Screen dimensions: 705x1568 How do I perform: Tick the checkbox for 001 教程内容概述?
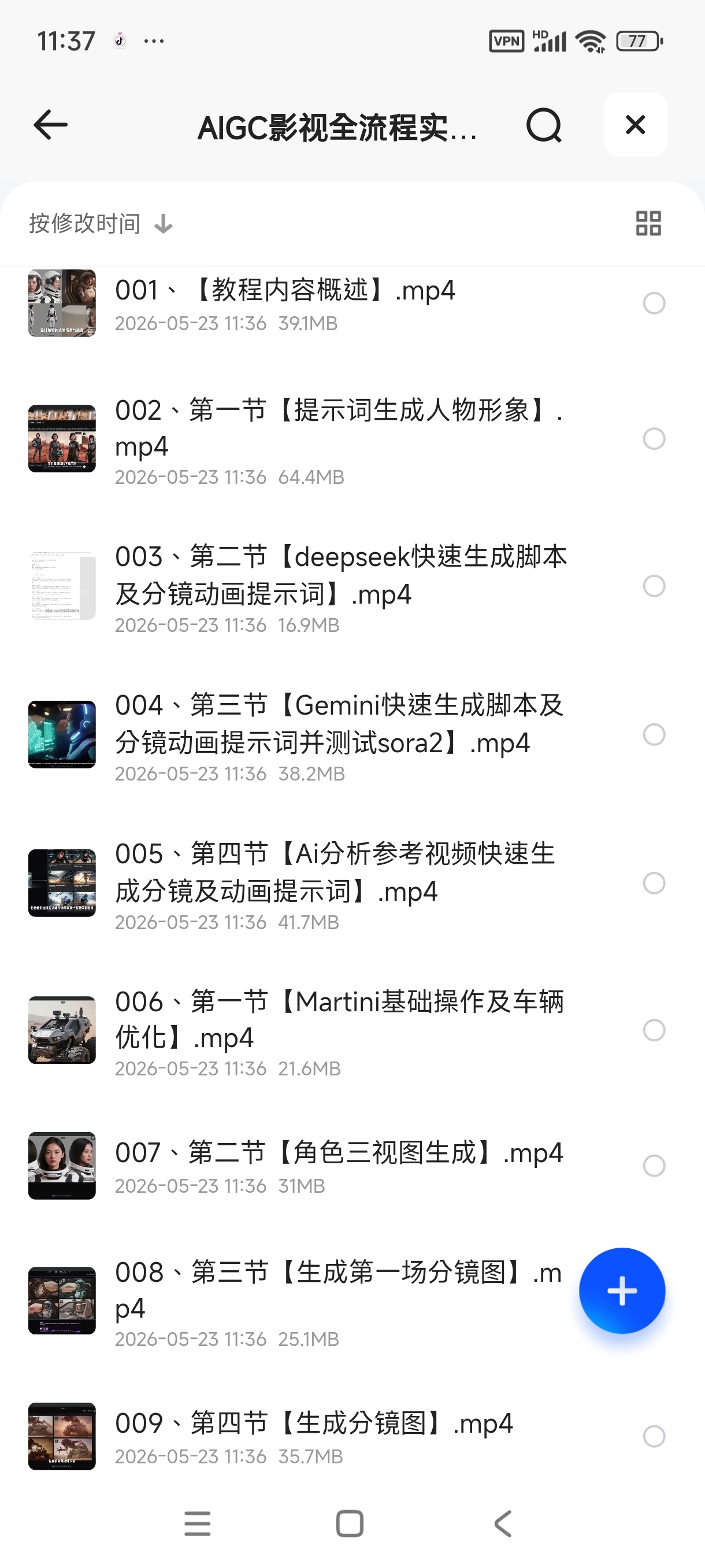click(654, 303)
